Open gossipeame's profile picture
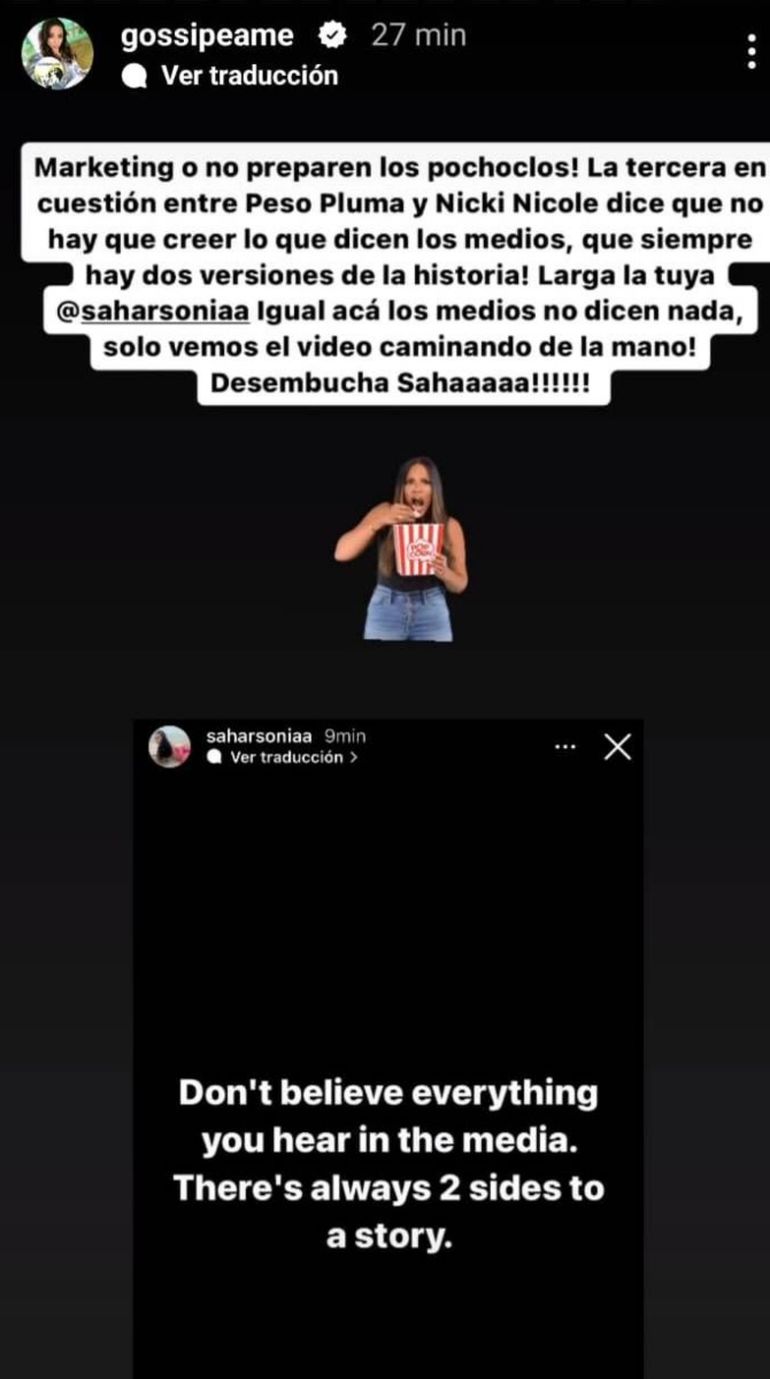 pyautogui.click(x=57, y=53)
